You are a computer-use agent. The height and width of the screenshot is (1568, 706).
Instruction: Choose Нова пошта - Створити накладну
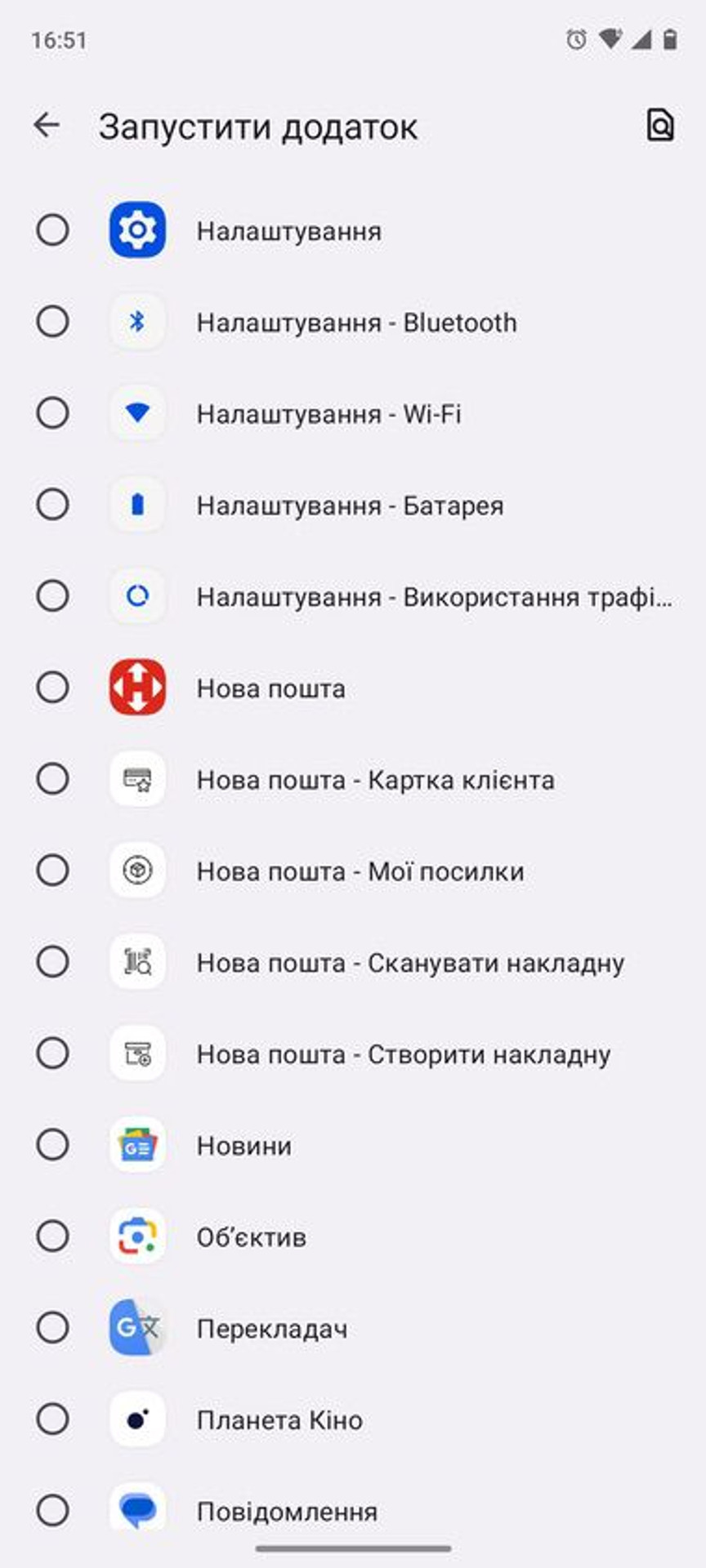click(x=353, y=1053)
